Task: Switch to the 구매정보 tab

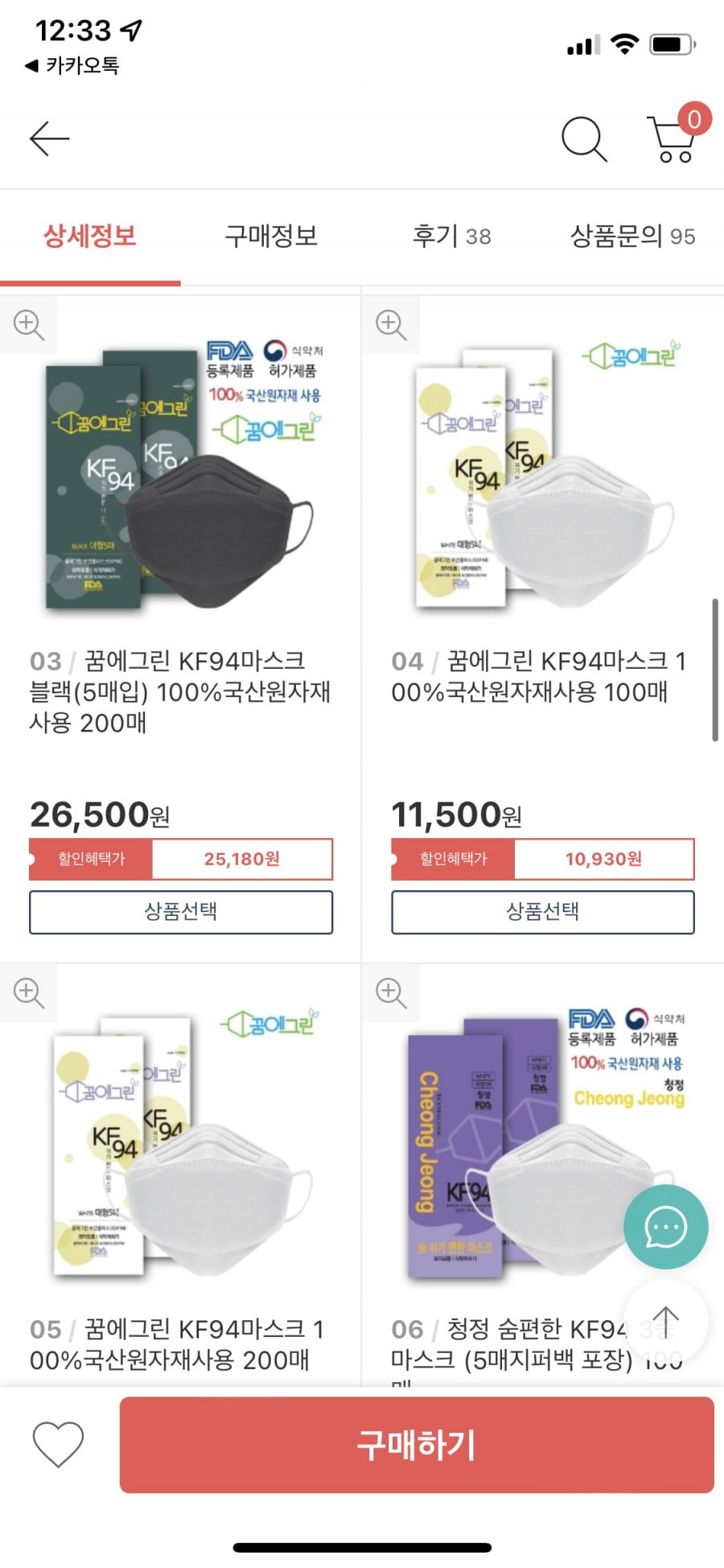Action: pos(271,236)
